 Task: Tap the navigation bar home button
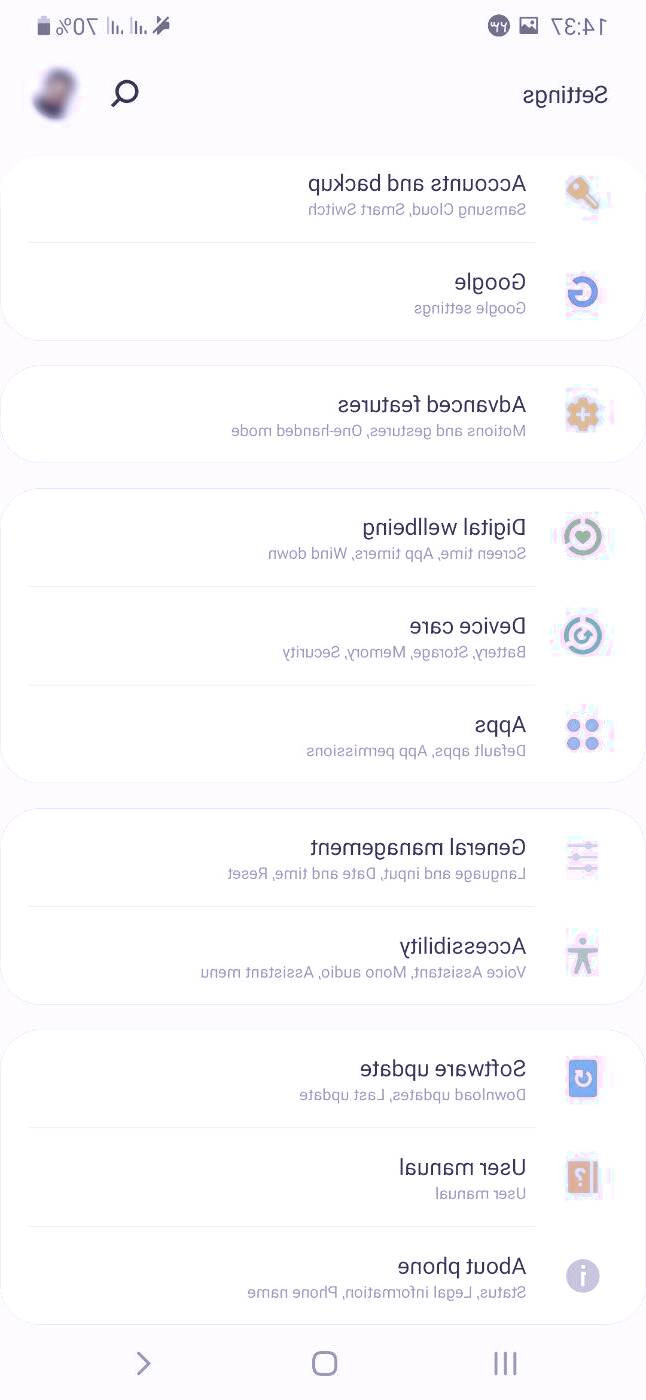324,1363
